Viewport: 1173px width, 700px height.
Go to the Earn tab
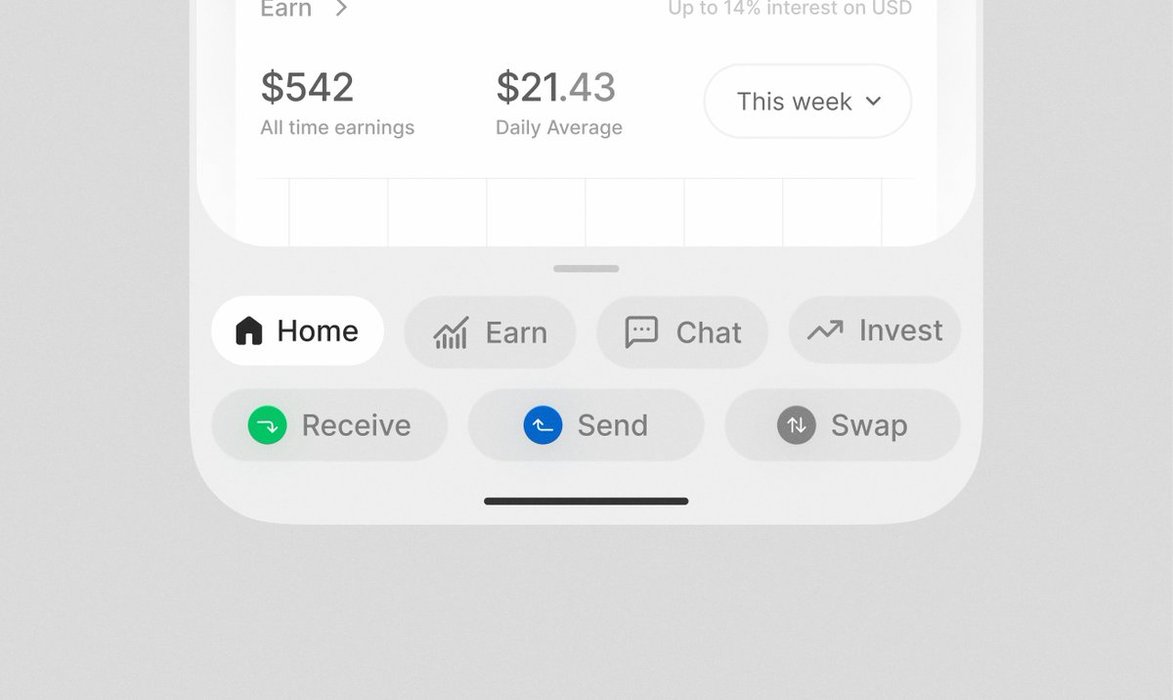tap(490, 332)
